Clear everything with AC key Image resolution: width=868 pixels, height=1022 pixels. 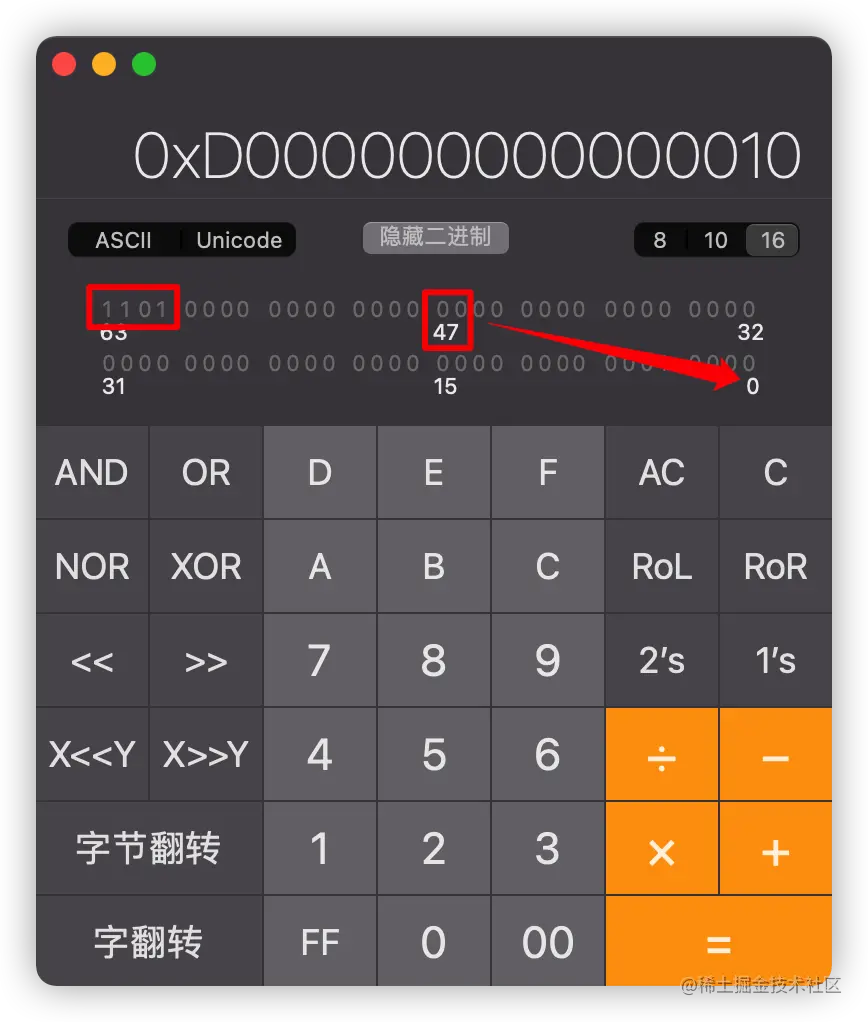[x=661, y=473]
